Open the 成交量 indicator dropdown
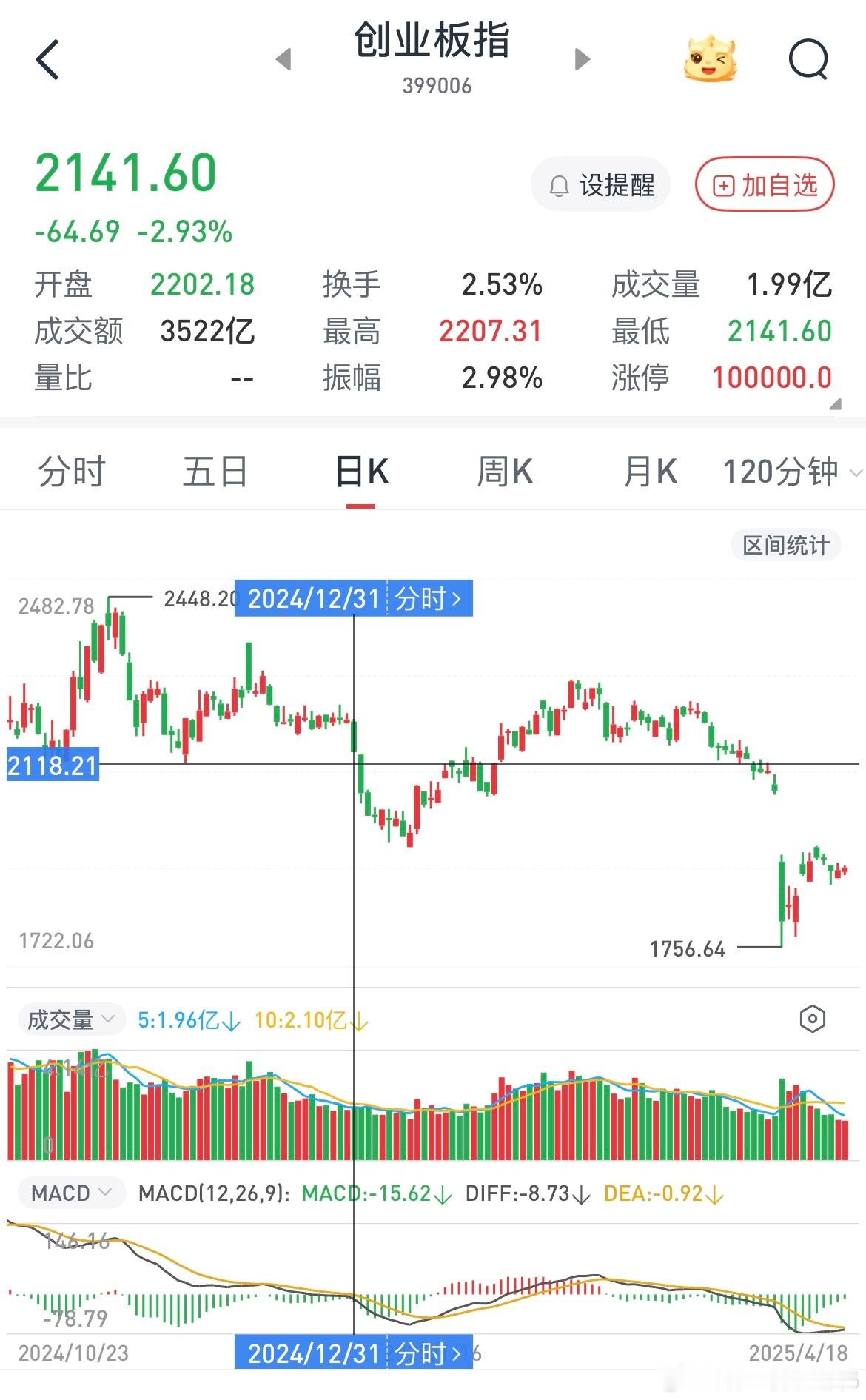 [71, 1019]
